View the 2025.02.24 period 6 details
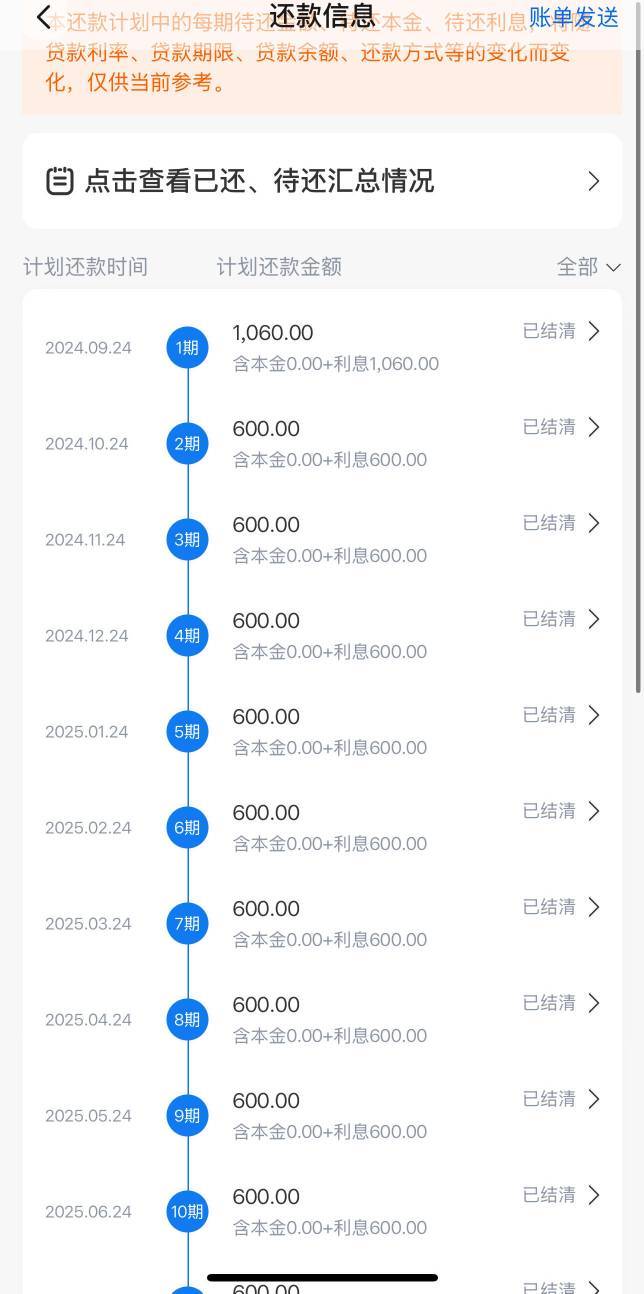Screen dimensions: 644x1294 pos(322,827)
